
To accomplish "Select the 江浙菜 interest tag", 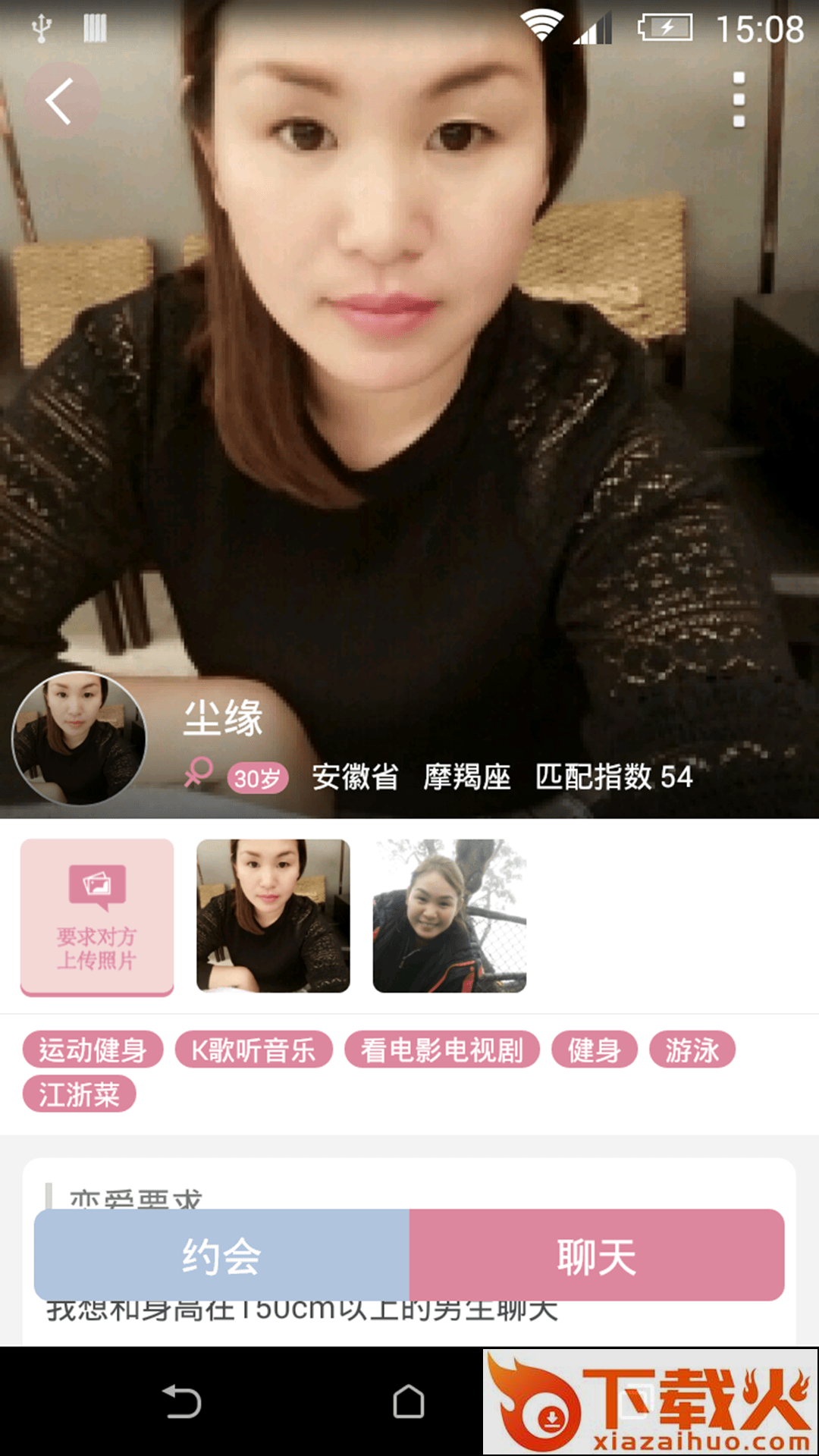I will coord(79,1094).
